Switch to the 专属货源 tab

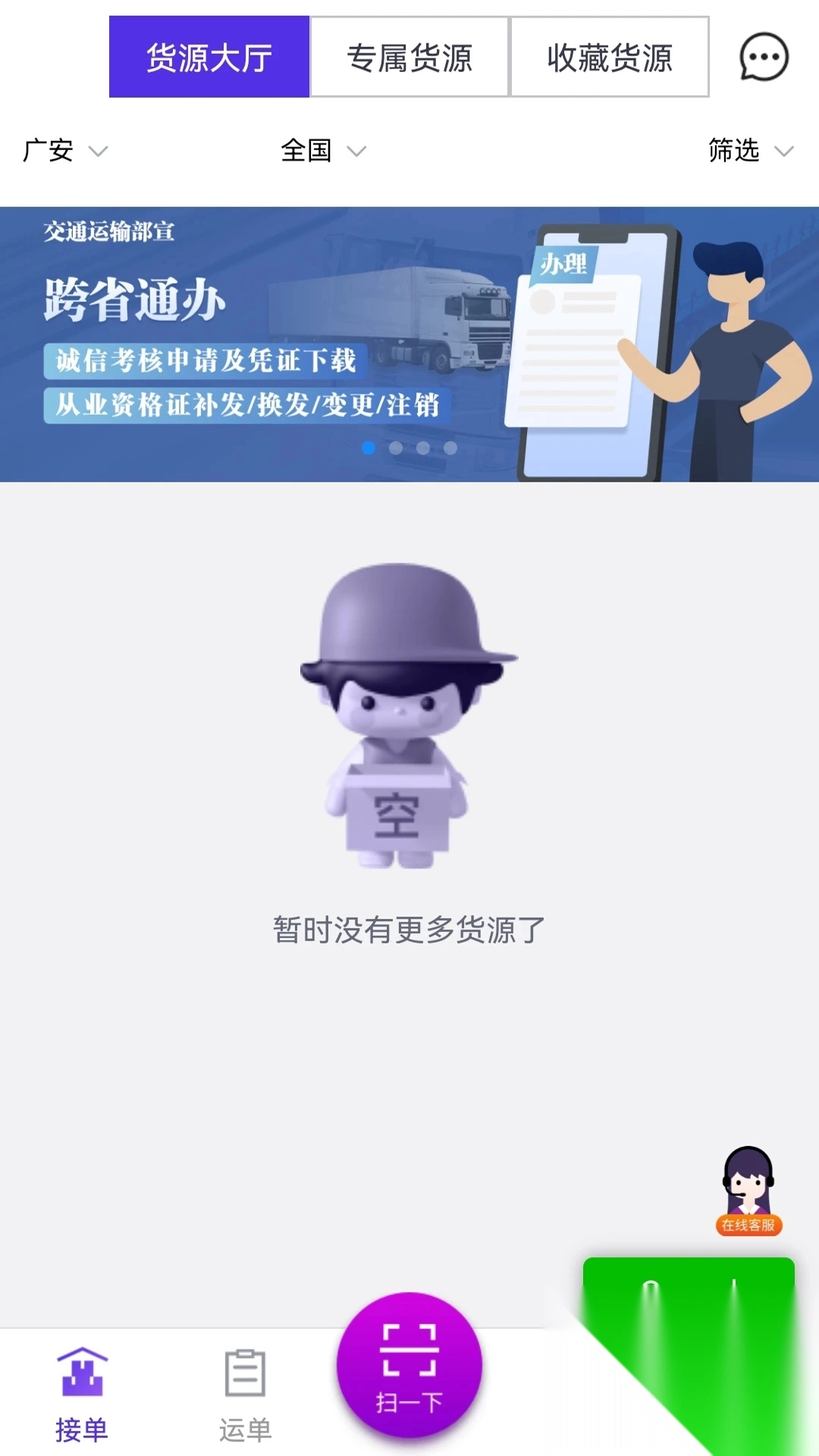pos(409,57)
